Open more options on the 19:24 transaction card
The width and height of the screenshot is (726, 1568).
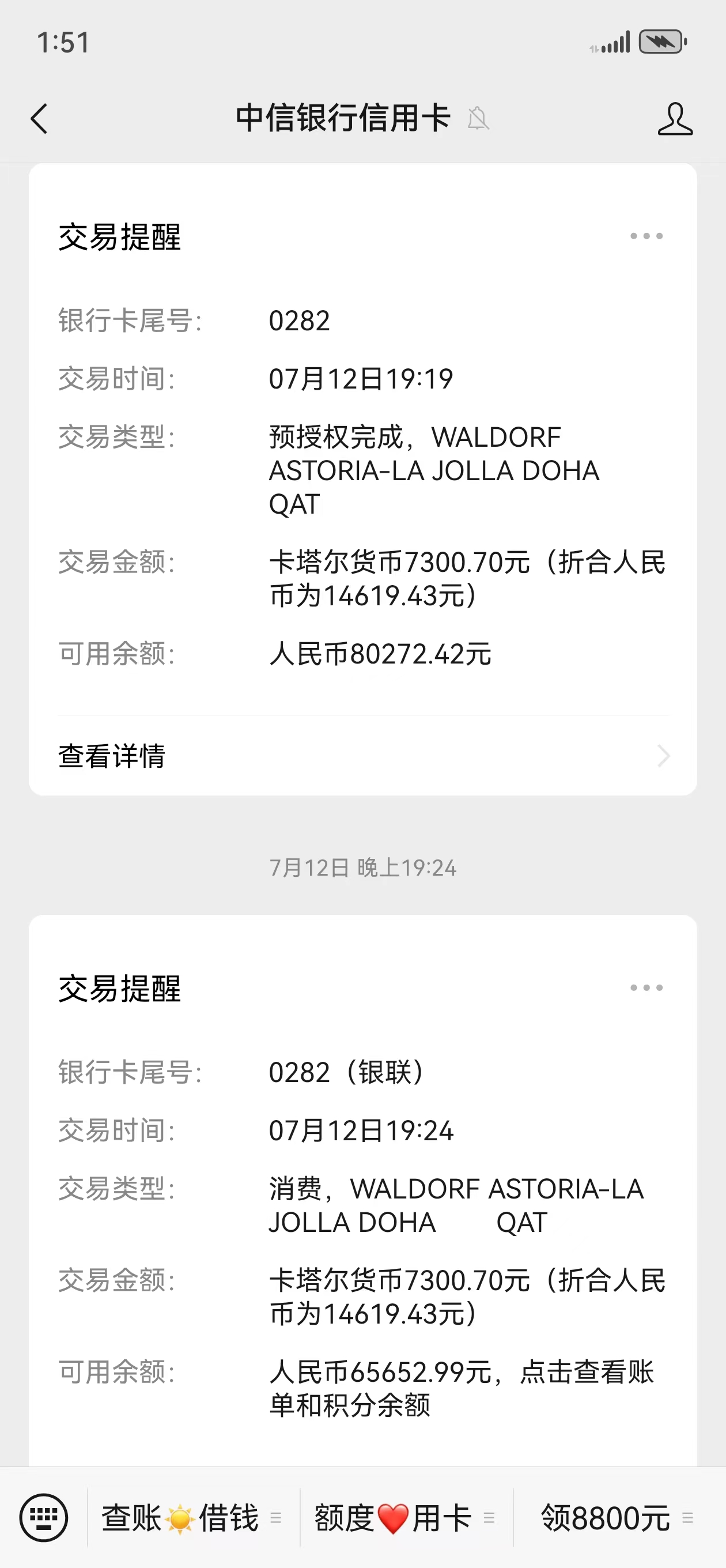click(x=646, y=988)
